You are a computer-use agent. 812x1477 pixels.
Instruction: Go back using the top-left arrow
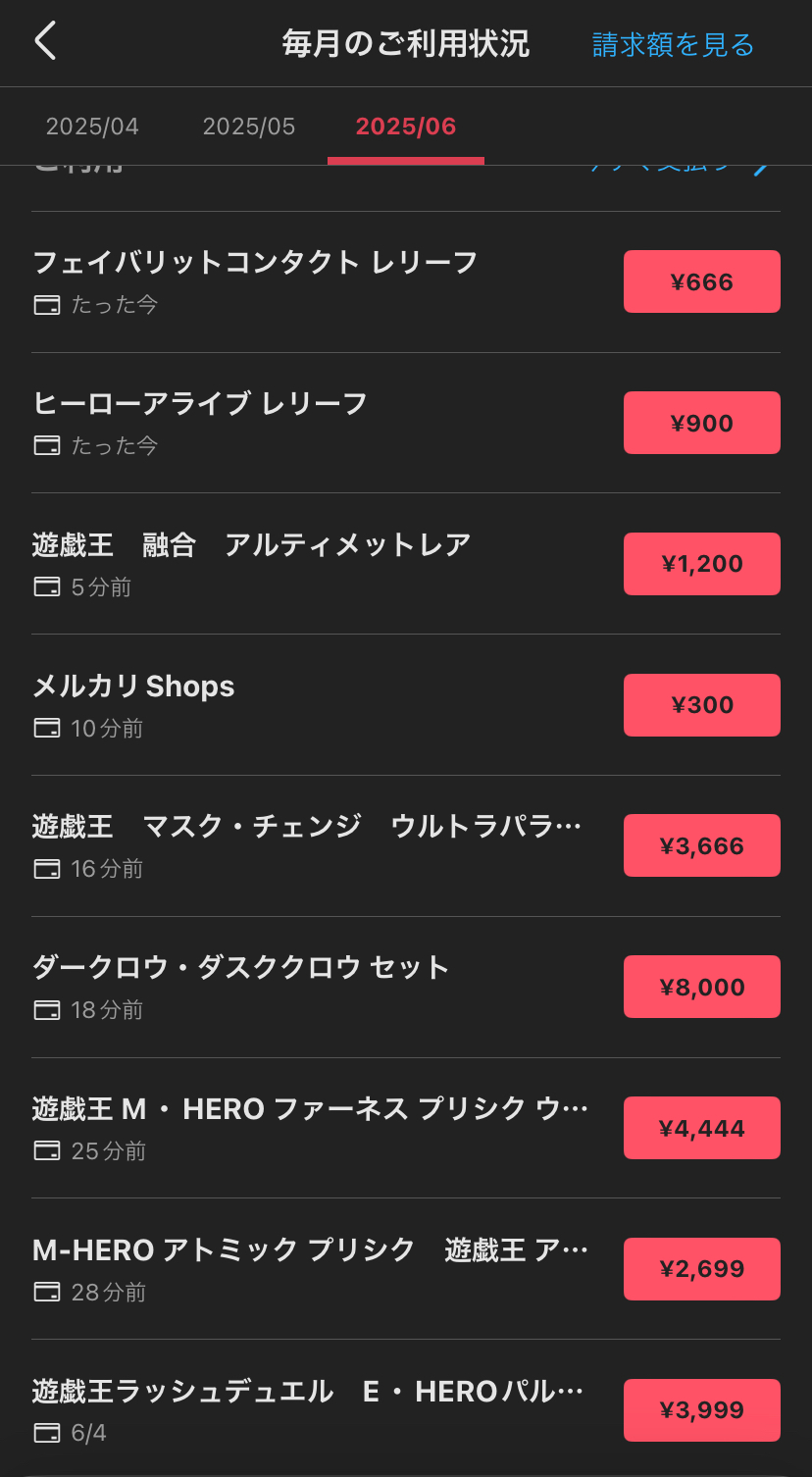pyautogui.click(x=46, y=42)
